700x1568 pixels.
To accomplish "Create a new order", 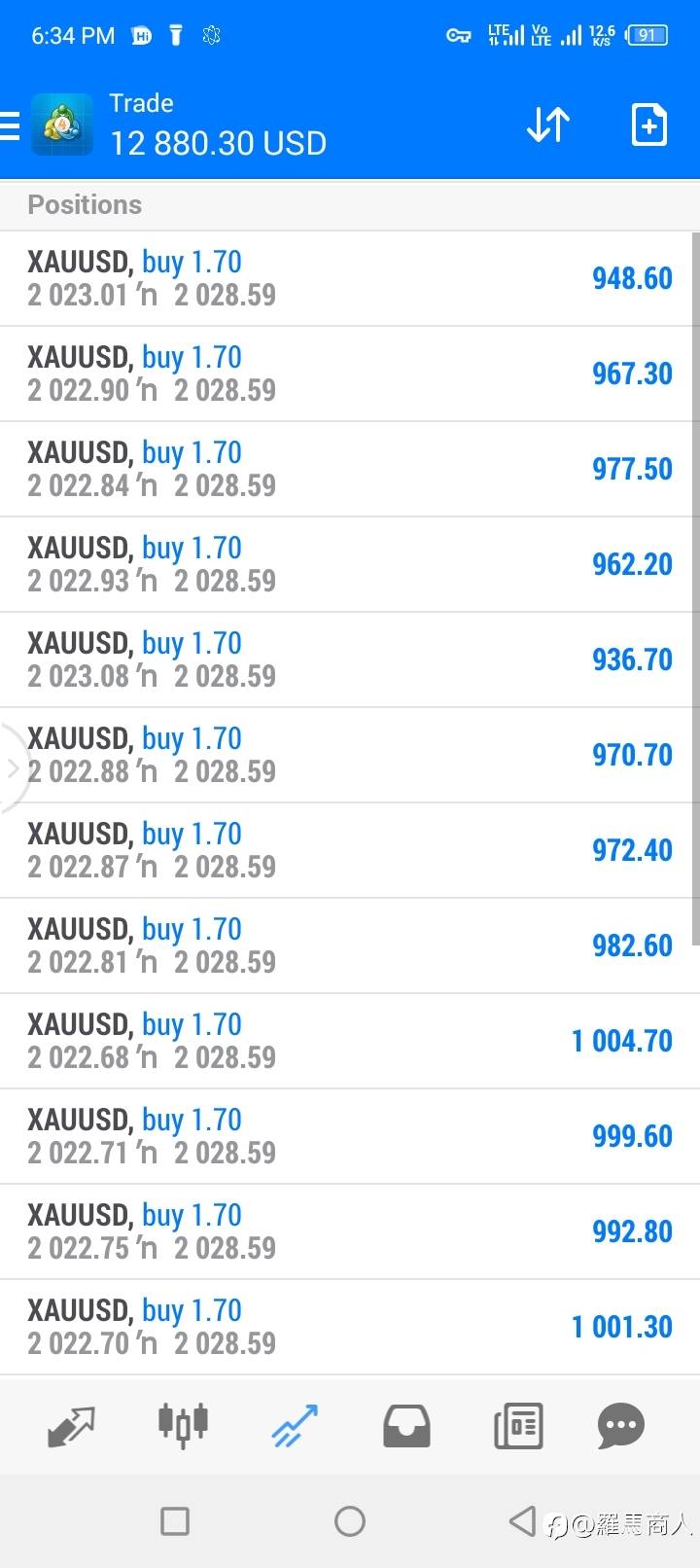I will [648, 125].
